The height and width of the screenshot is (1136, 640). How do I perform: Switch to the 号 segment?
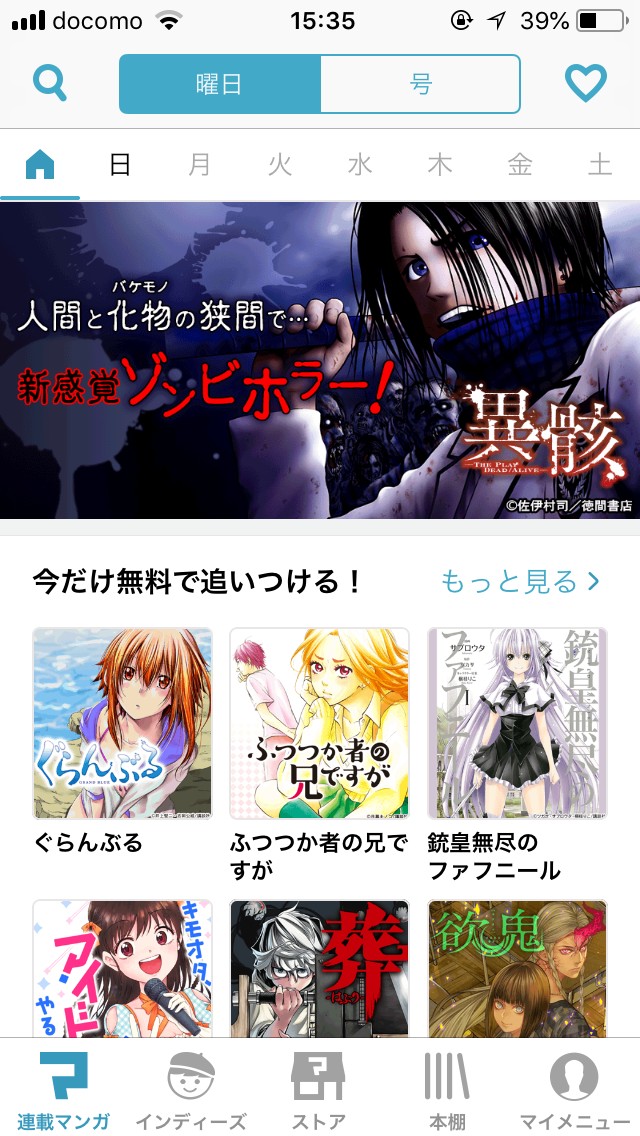(x=420, y=84)
